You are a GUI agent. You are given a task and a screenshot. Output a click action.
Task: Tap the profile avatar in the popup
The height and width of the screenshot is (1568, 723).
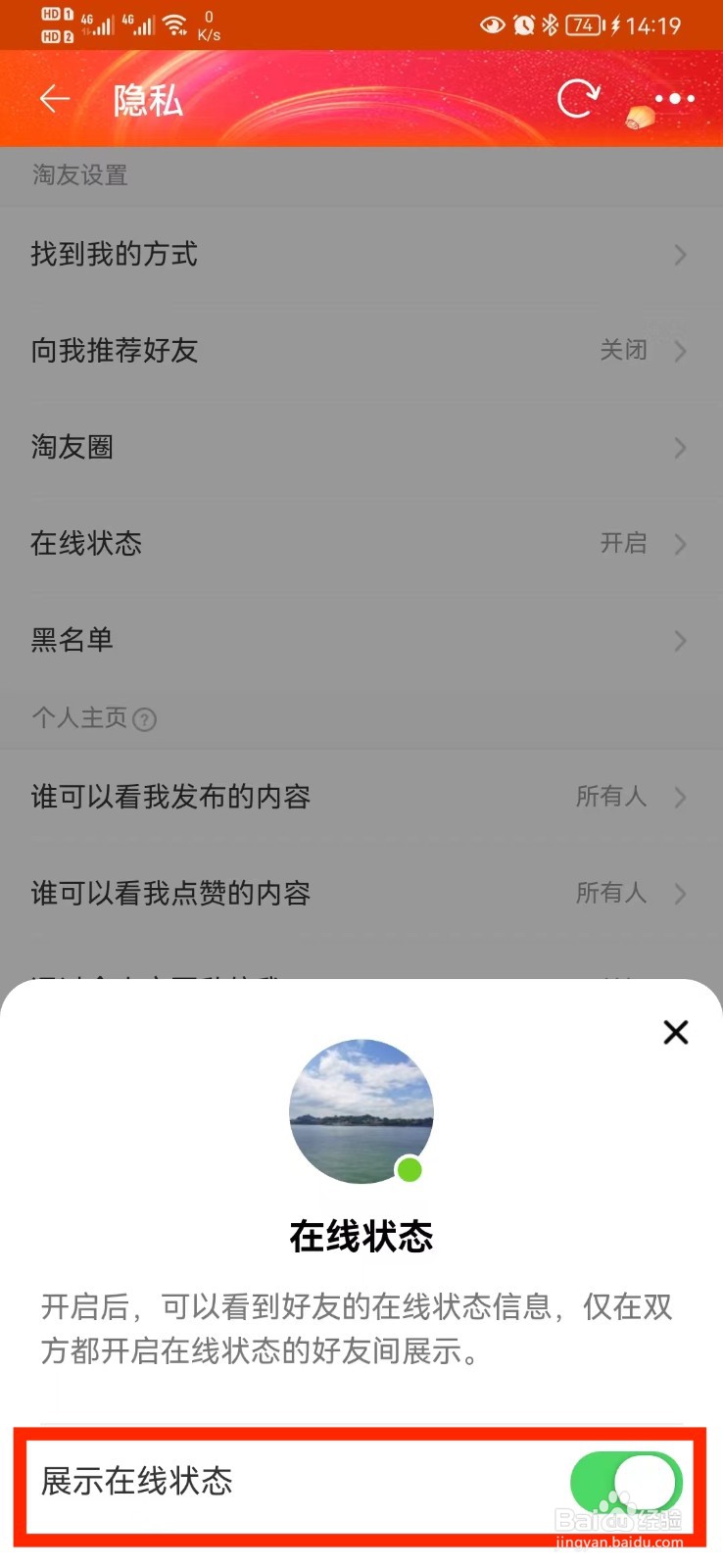point(361,1111)
